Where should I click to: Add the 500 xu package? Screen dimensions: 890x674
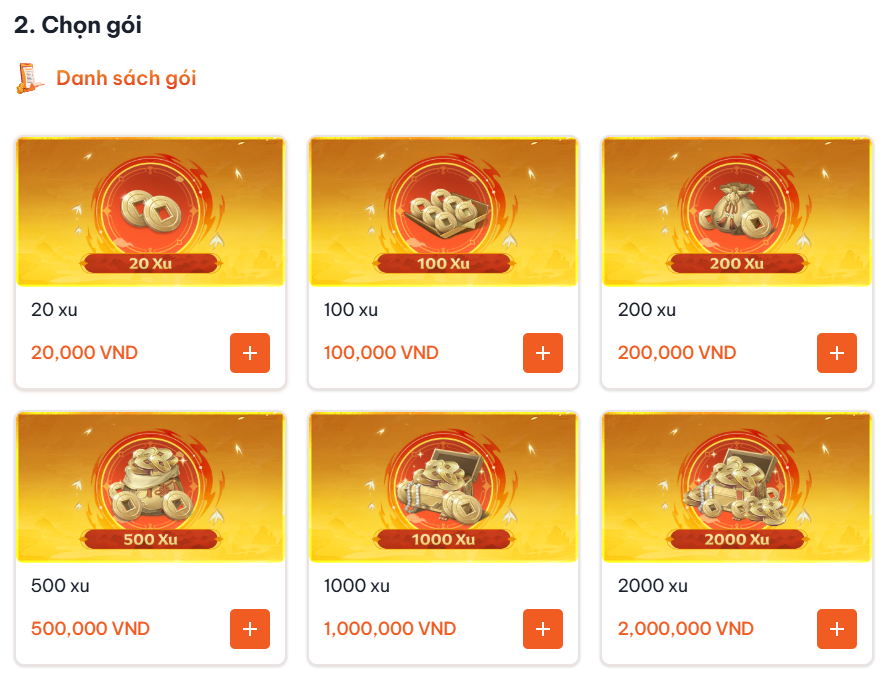pyautogui.click(x=250, y=629)
